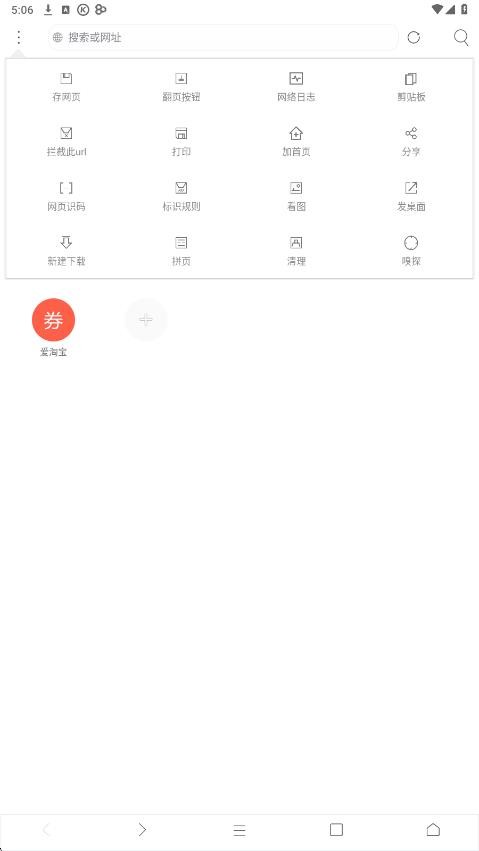
Task: Open the 嗅探 sniffer tool
Action: pos(411,251)
